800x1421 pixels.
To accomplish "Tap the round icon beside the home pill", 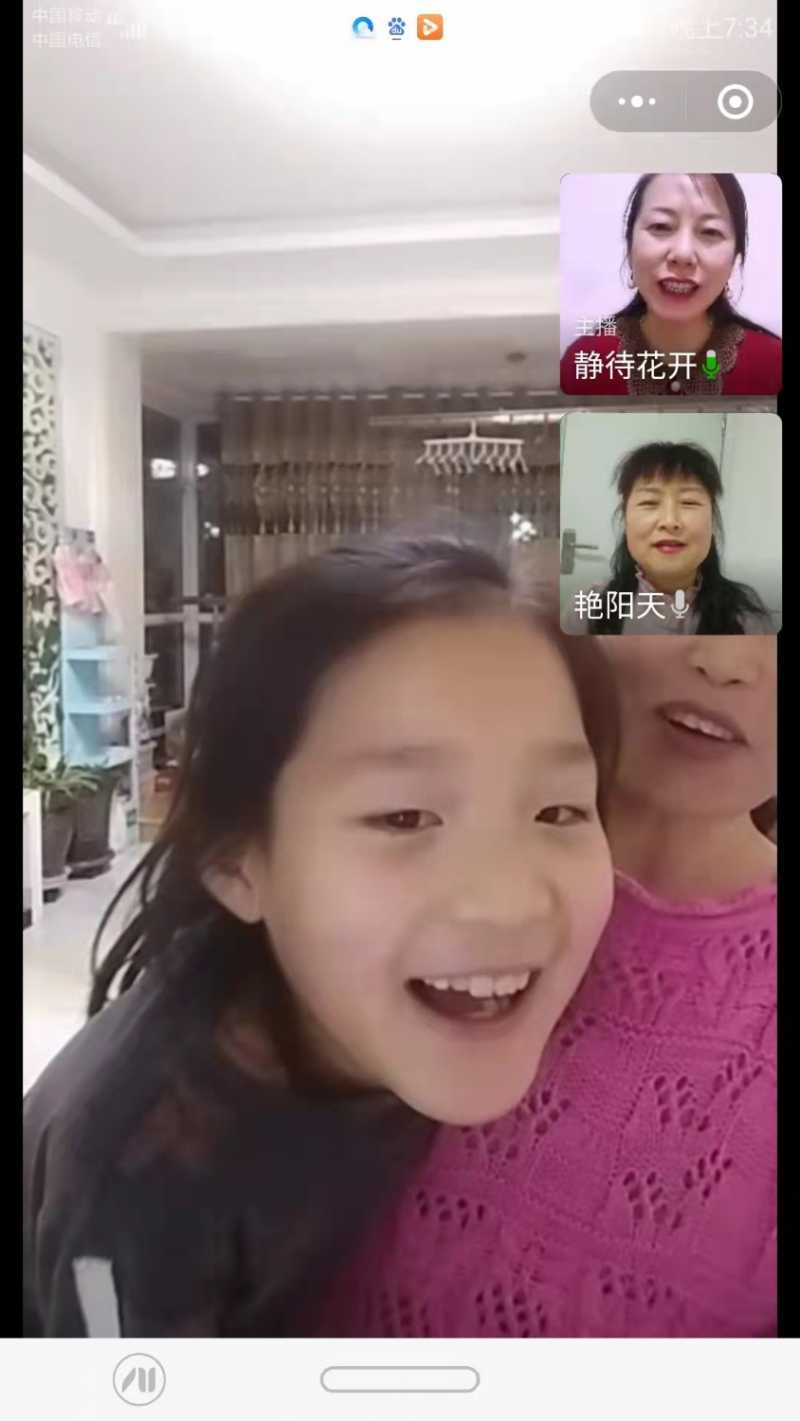I will (x=139, y=1379).
